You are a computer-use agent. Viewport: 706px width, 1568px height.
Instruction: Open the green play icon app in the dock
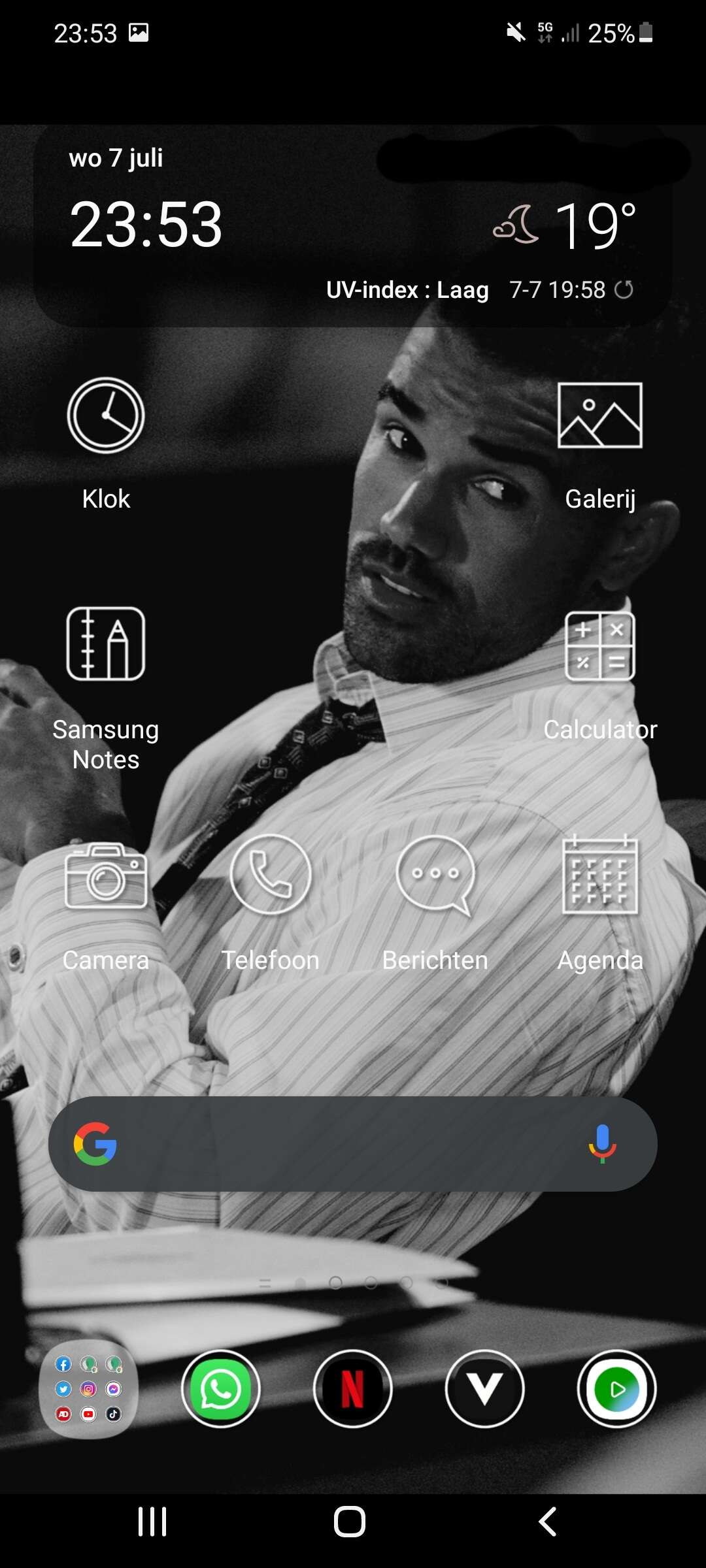point(617,1389)
